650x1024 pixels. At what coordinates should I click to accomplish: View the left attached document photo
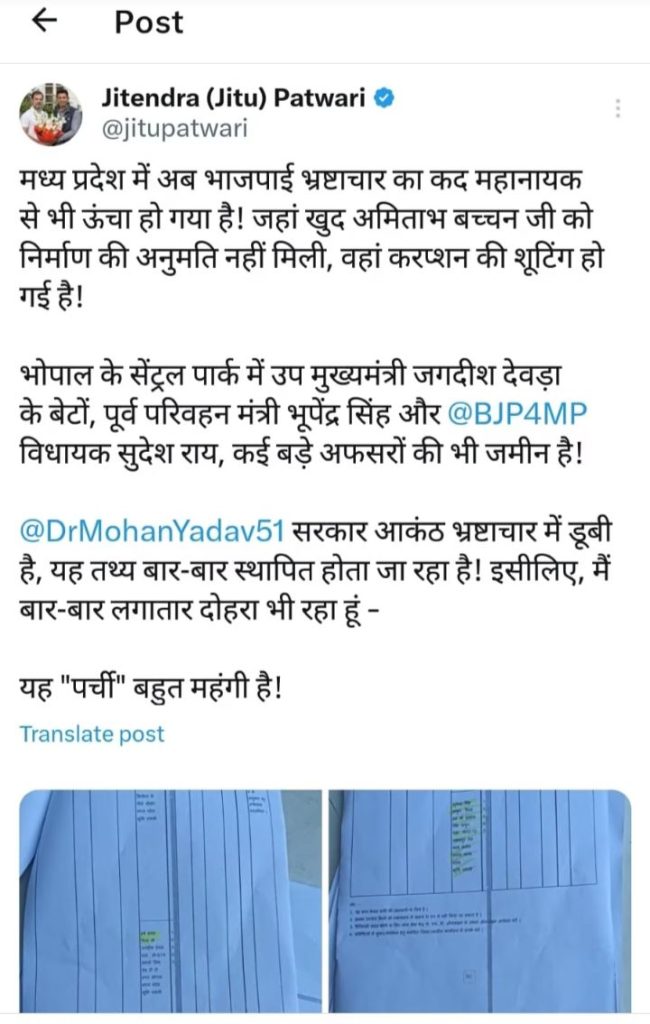171,900
